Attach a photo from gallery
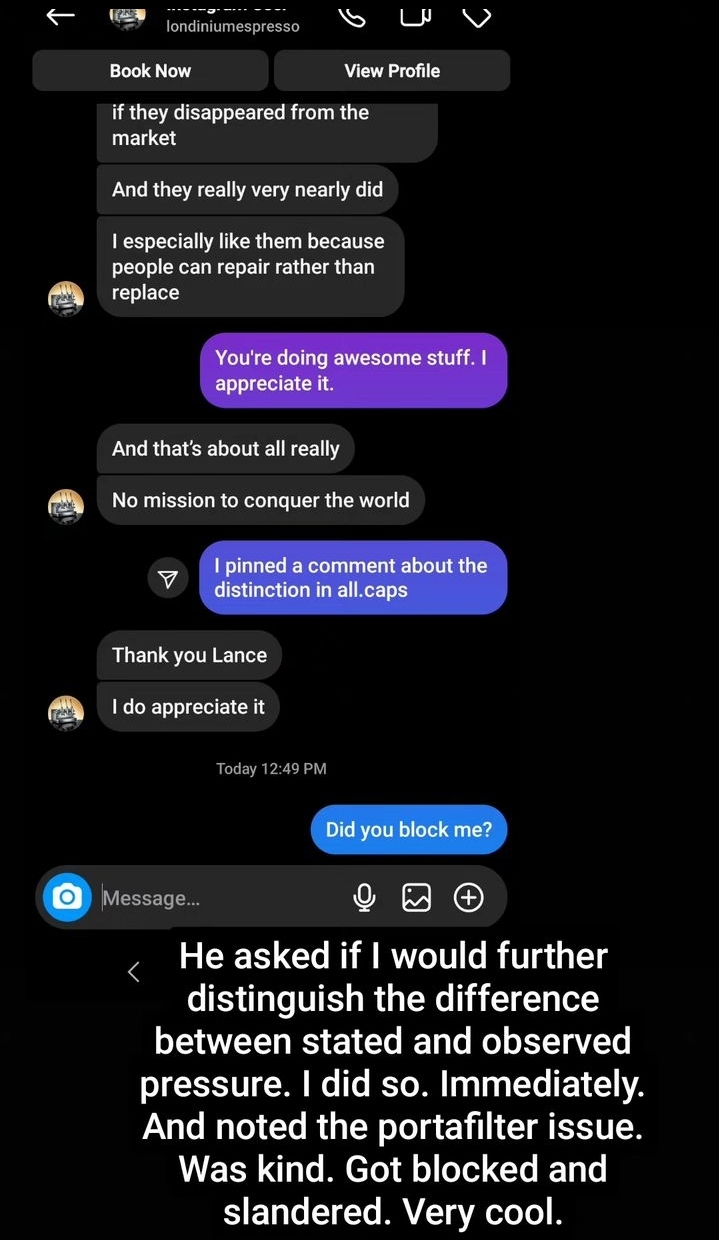 (416, 898)
